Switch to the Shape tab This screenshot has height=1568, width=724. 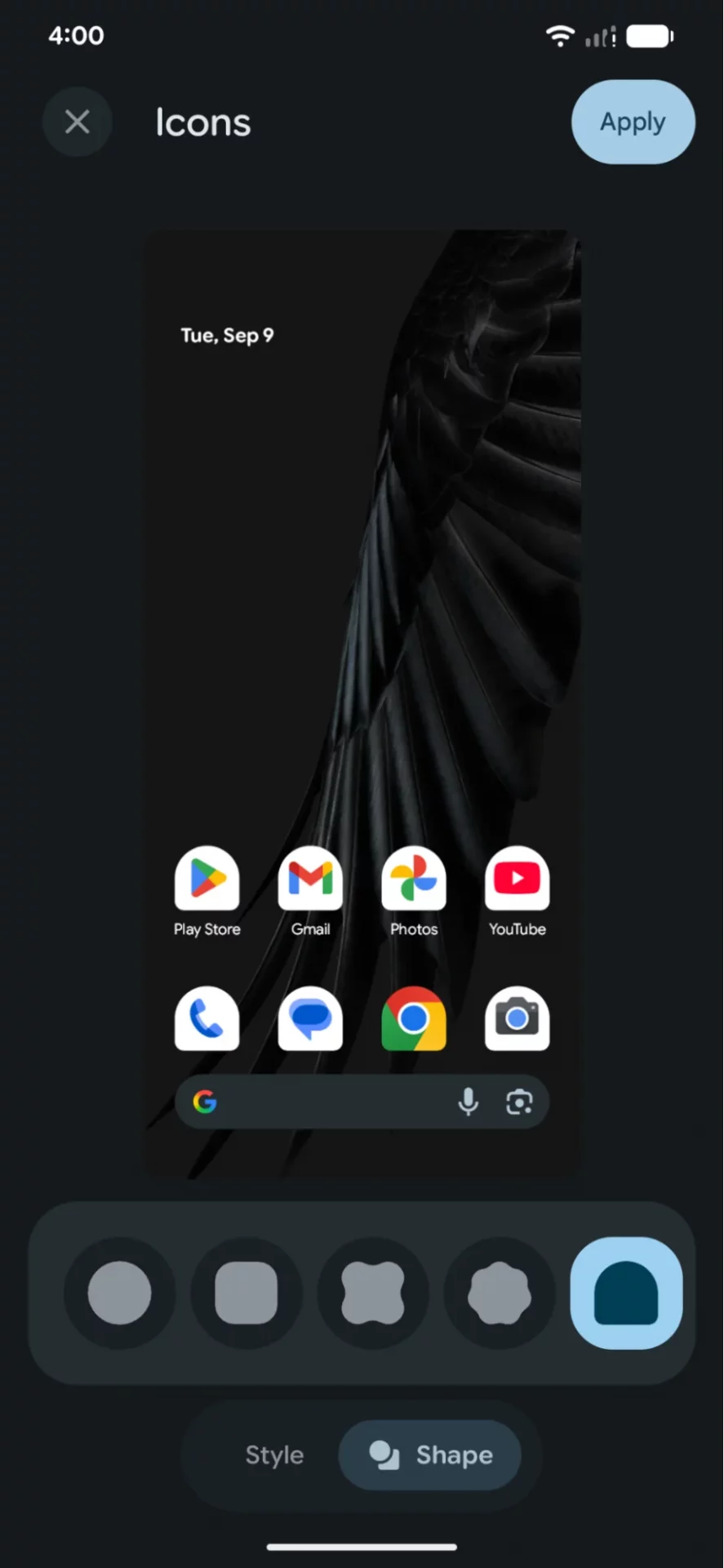click(x=430, y=1454)
